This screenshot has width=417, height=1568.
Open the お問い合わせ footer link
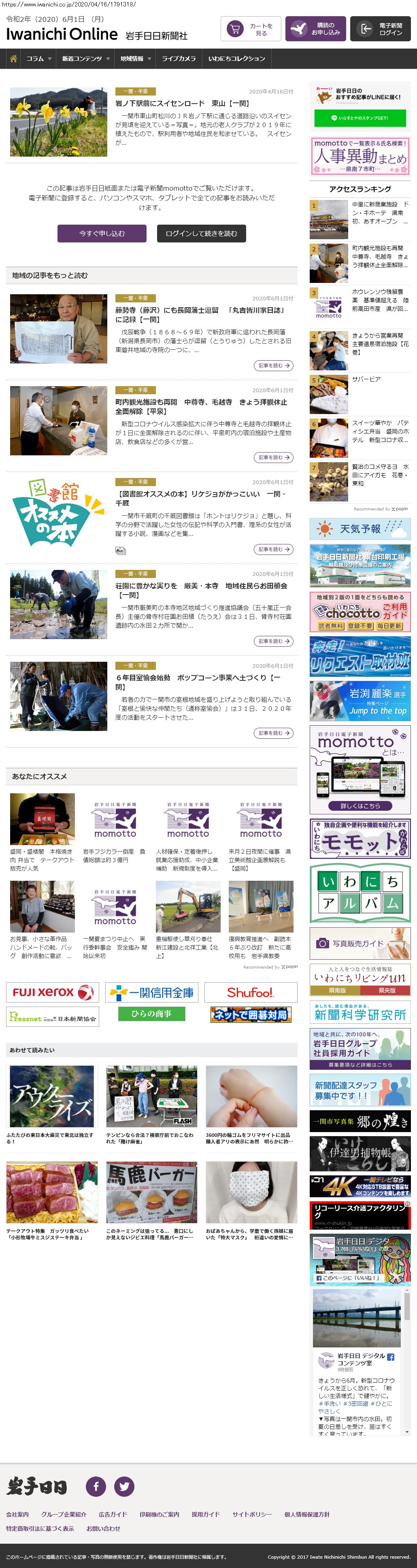tap(103, 1528)
